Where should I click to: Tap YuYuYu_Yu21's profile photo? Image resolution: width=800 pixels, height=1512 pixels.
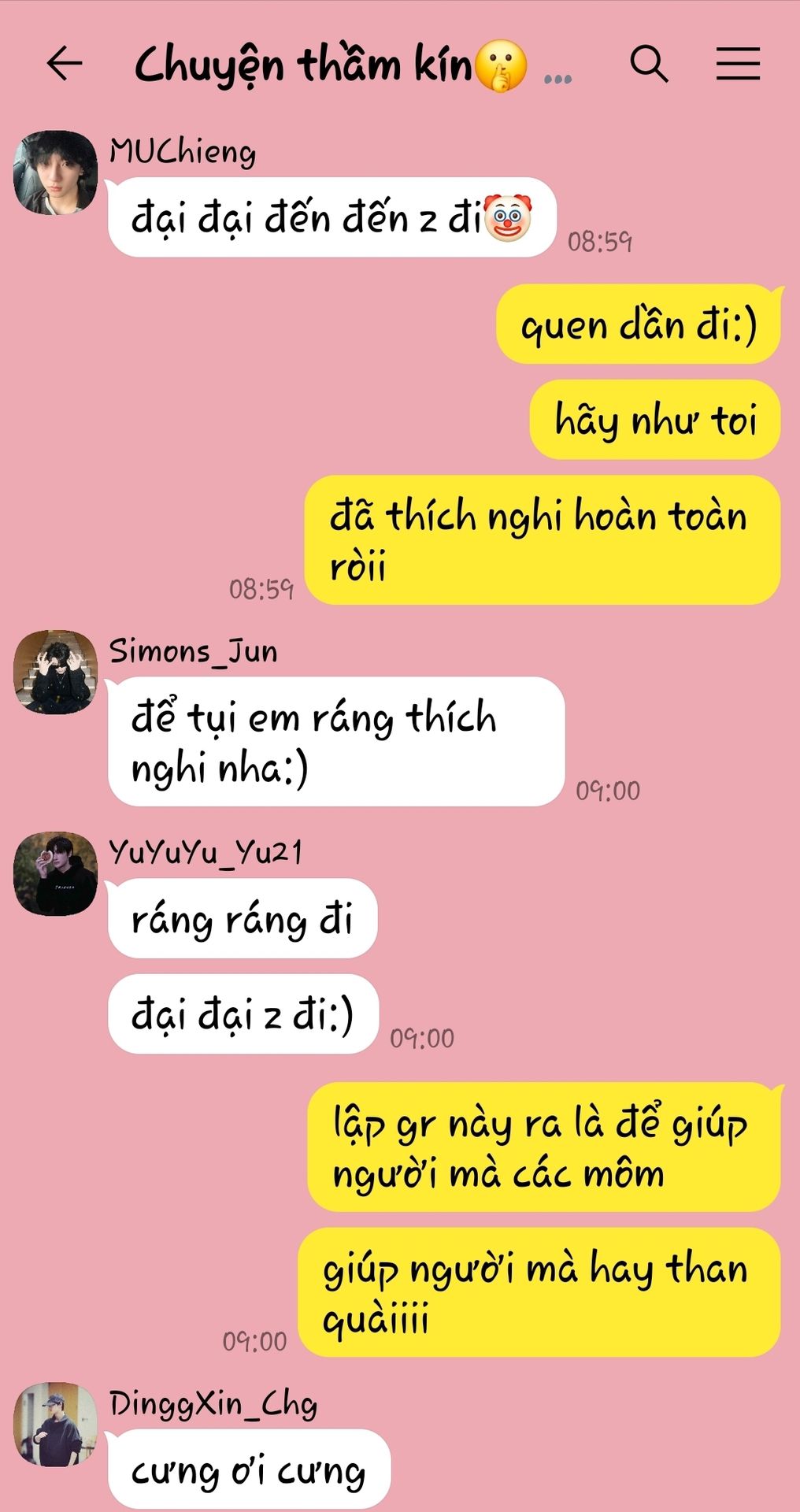pos(55,873)
